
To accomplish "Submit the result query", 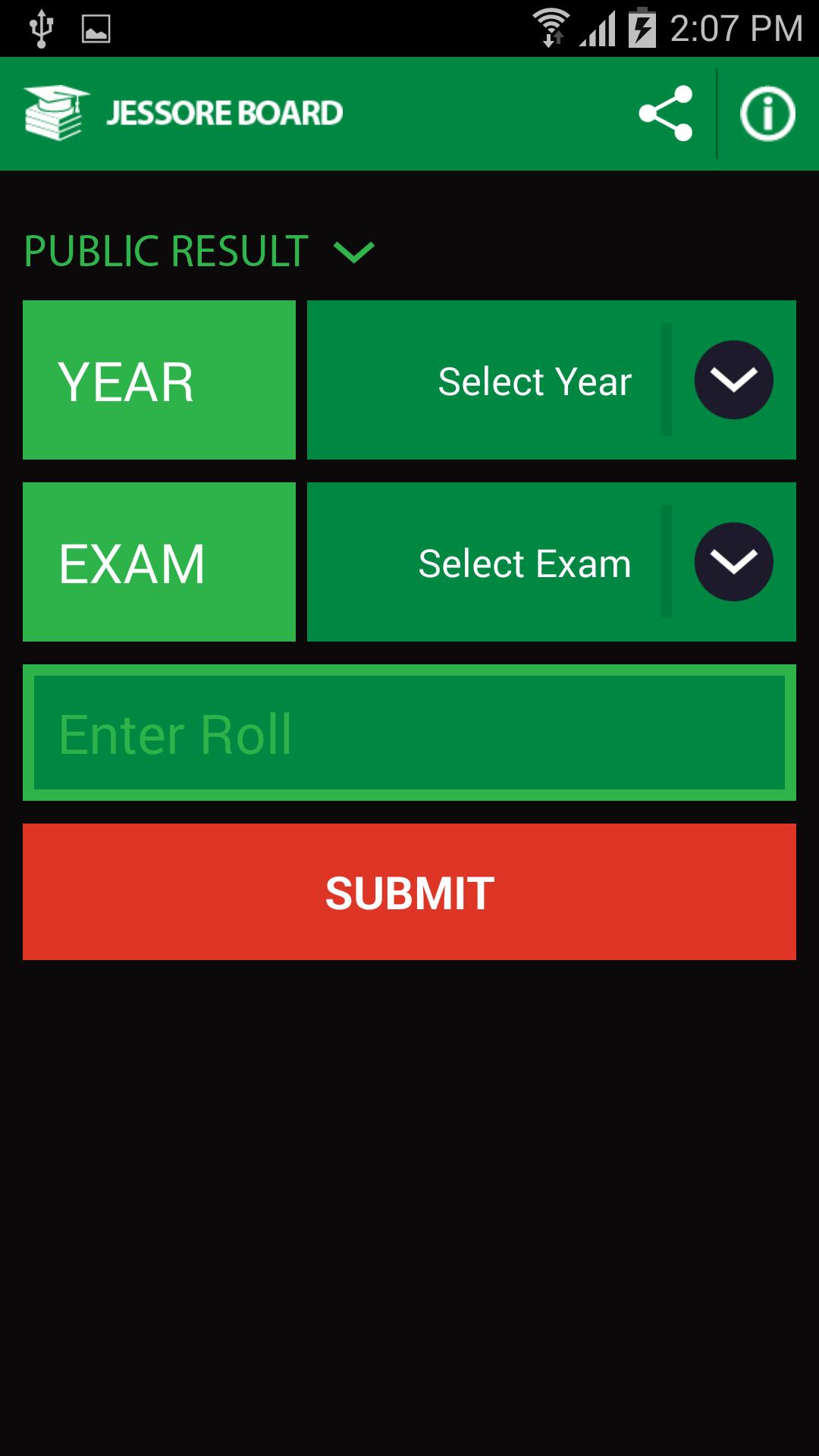I will [x=409, y=892].
